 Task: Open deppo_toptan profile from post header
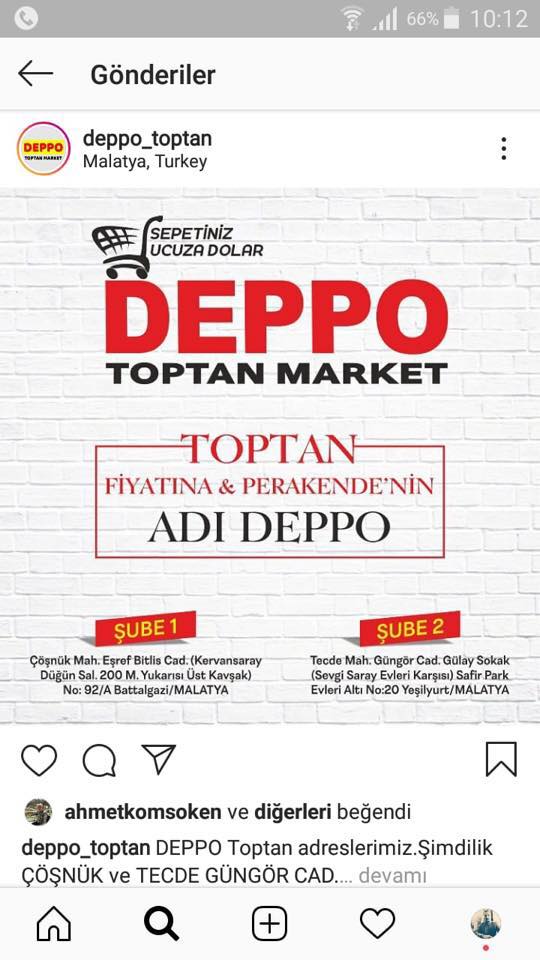[x=147, y=138]
